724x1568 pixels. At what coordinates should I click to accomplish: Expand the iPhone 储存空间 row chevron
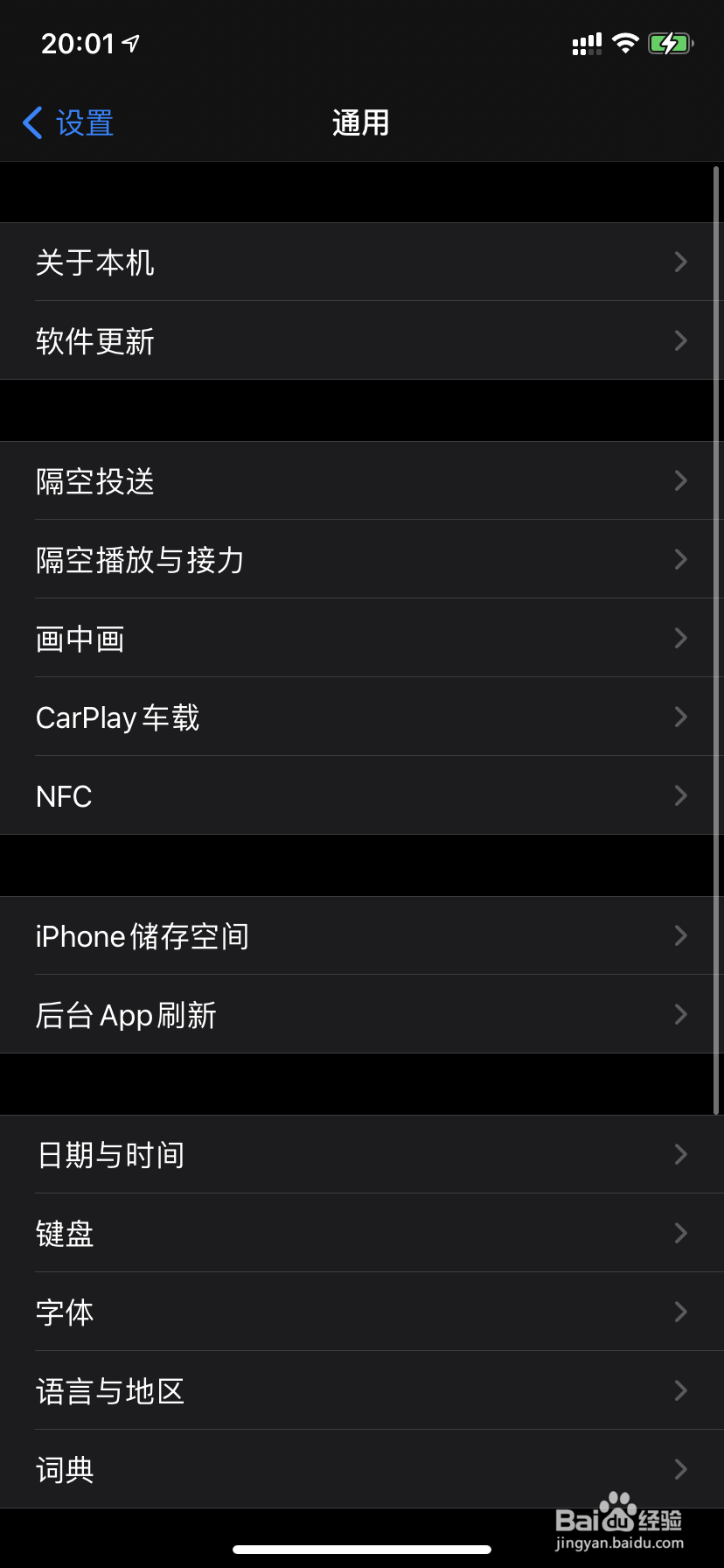681,935
